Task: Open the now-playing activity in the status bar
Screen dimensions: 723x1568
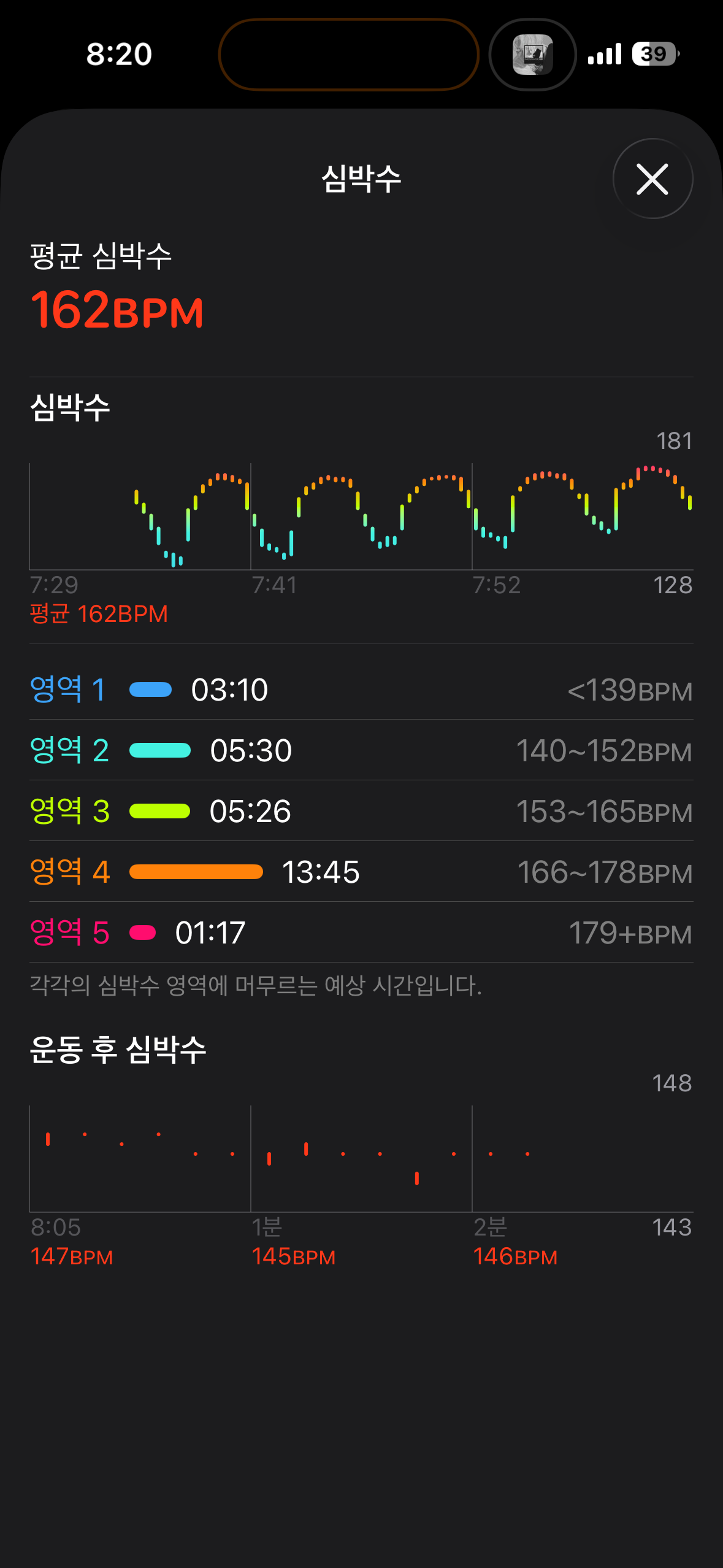Action: click(x=532, y=55)
